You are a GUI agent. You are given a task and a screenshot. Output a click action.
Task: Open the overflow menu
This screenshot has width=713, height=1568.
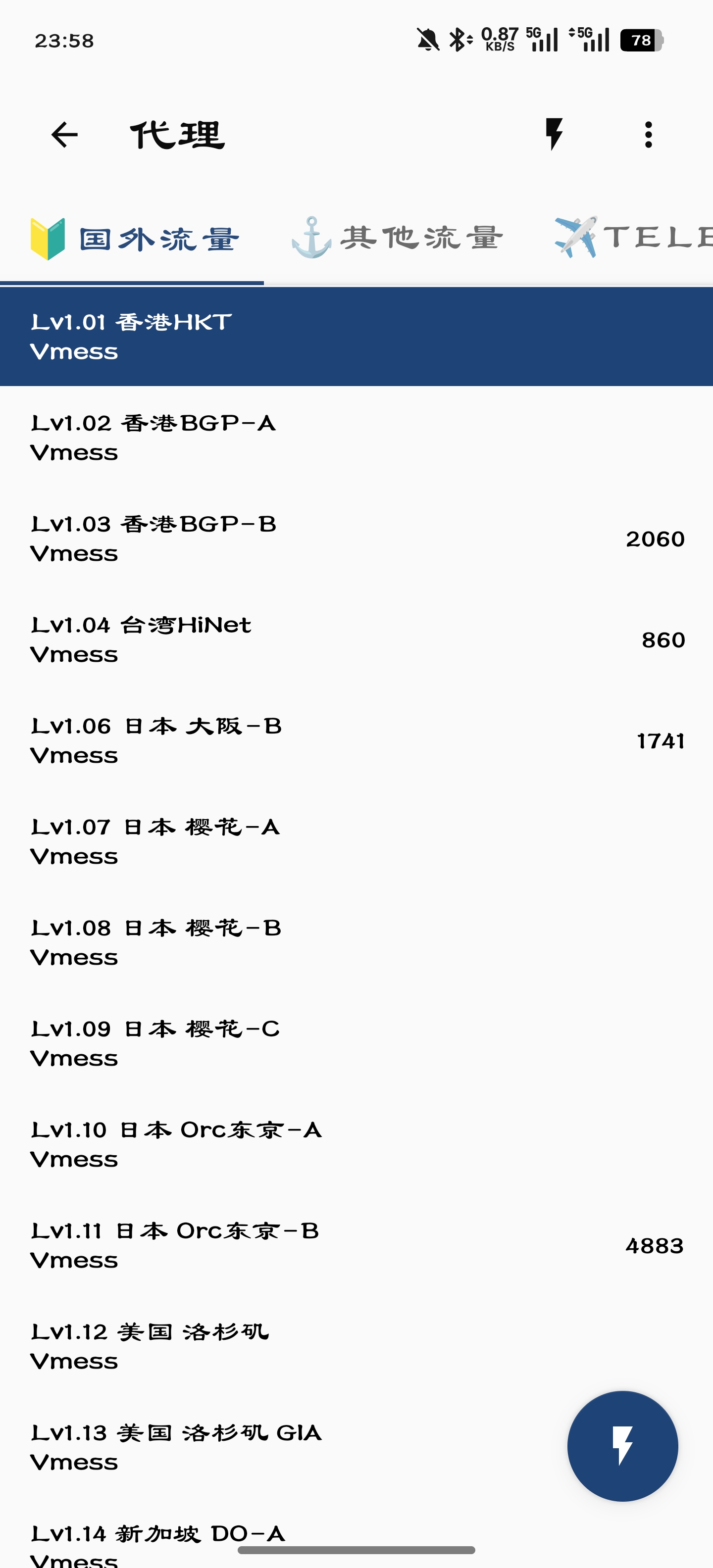click(x=648, y=135)
